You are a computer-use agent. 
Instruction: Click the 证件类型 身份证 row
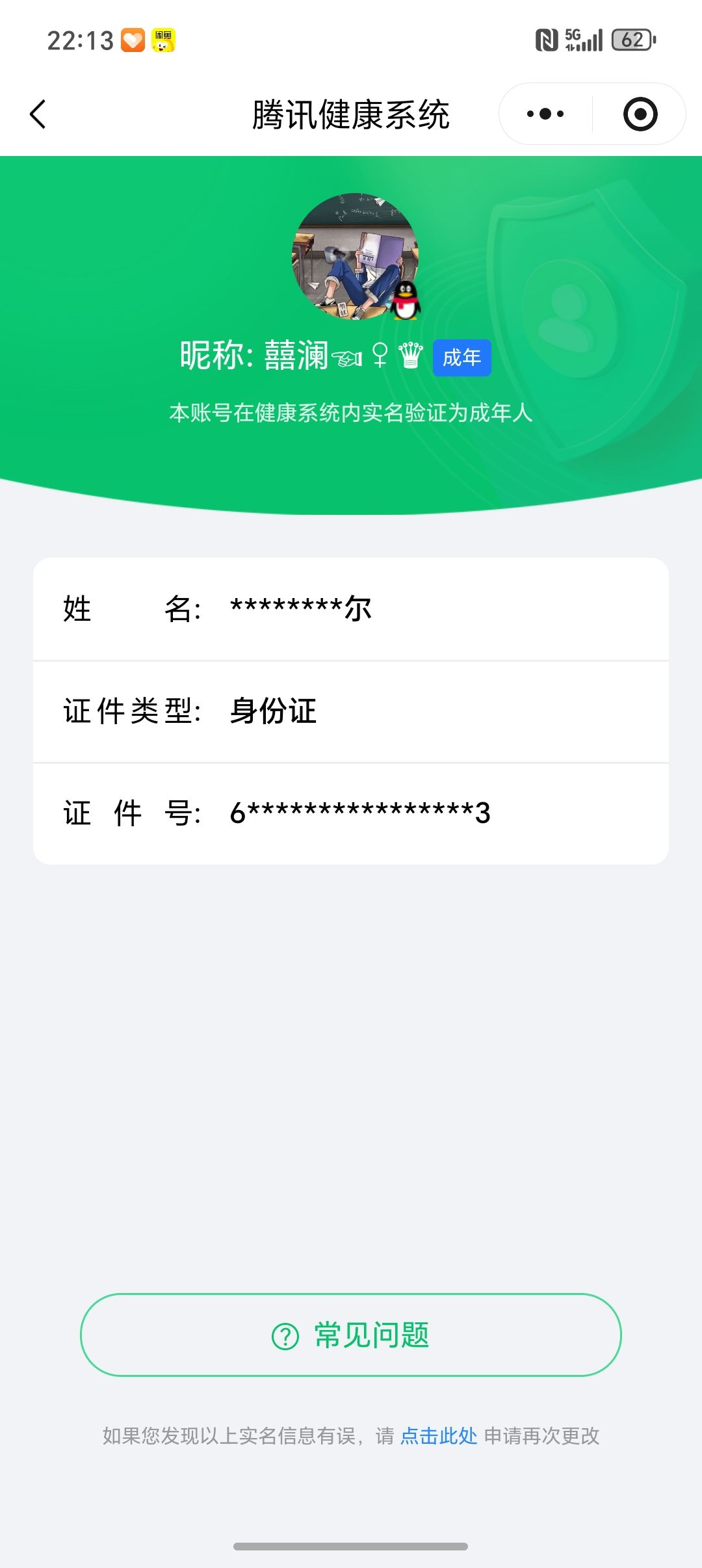coord(351,712)
